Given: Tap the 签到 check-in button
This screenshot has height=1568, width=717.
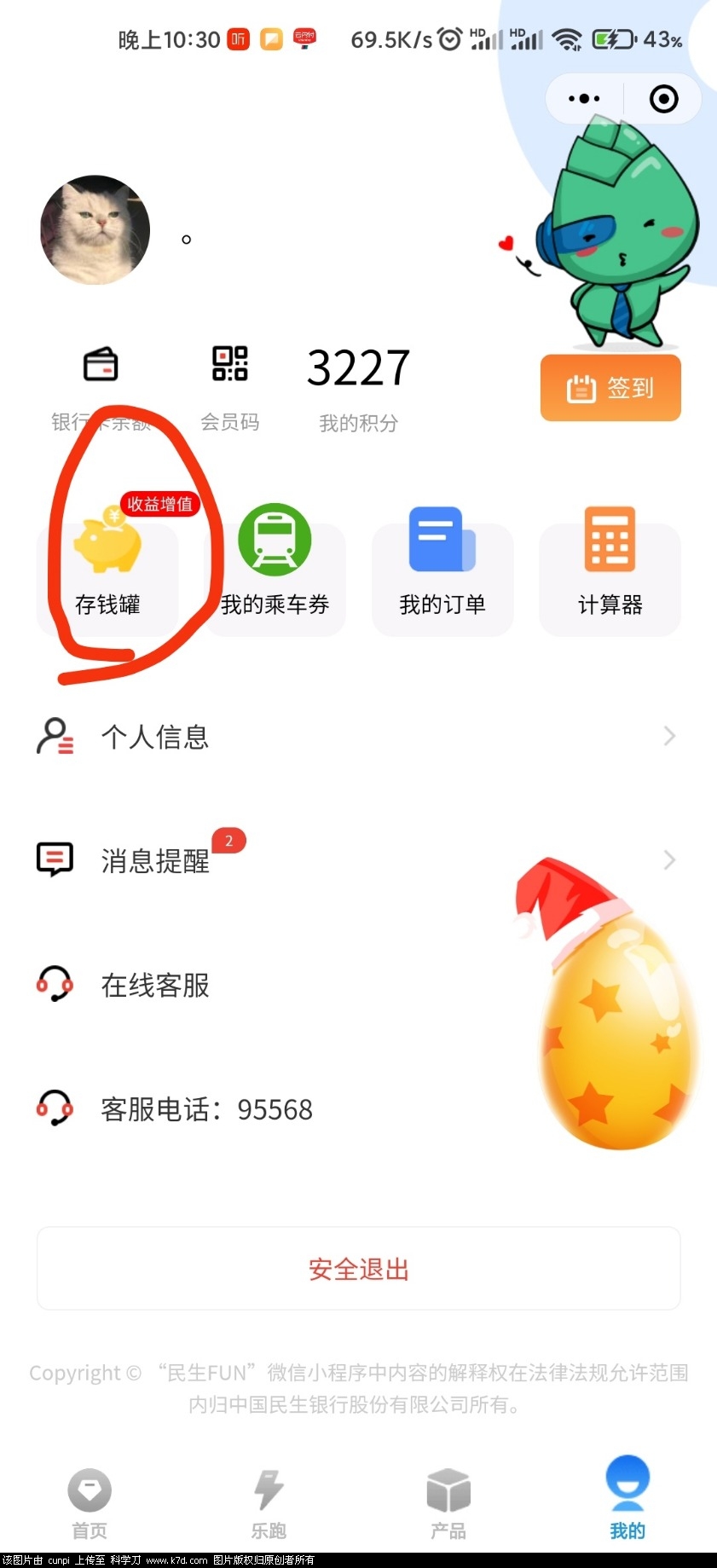Looking at the screenshot, I should point(610,388).
